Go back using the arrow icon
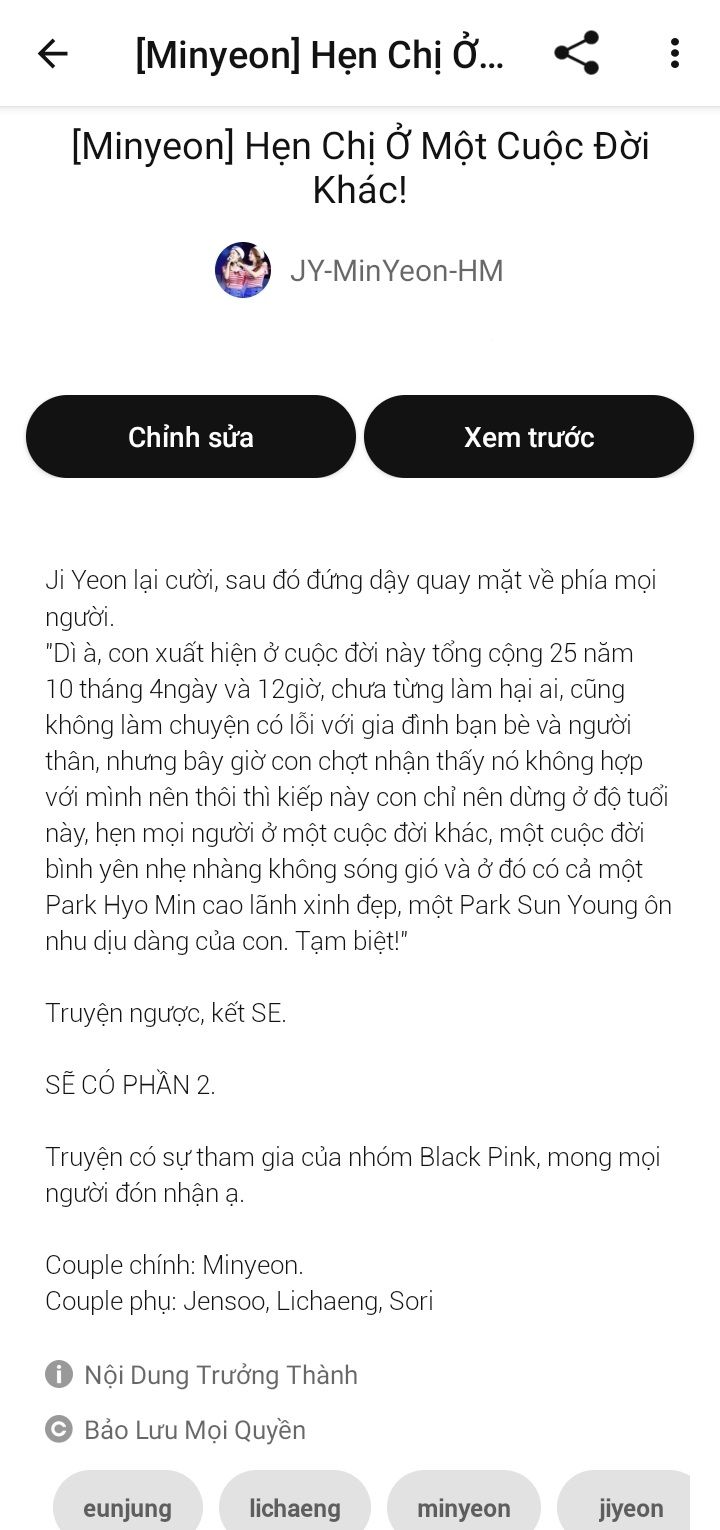 pyautogui.click(x=52, y=53)
